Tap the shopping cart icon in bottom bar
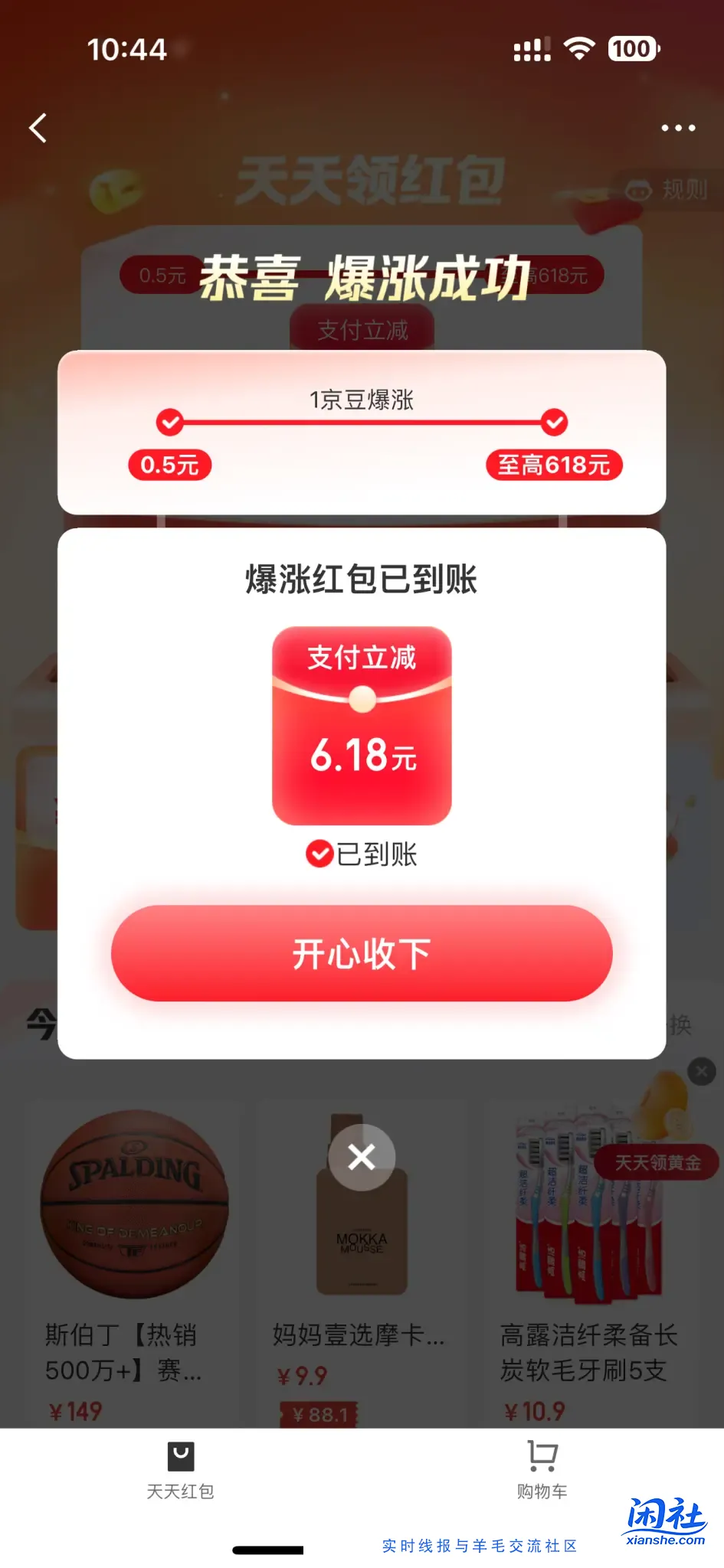This screenshot has width=724, height=1568. tap(541, 1464)
